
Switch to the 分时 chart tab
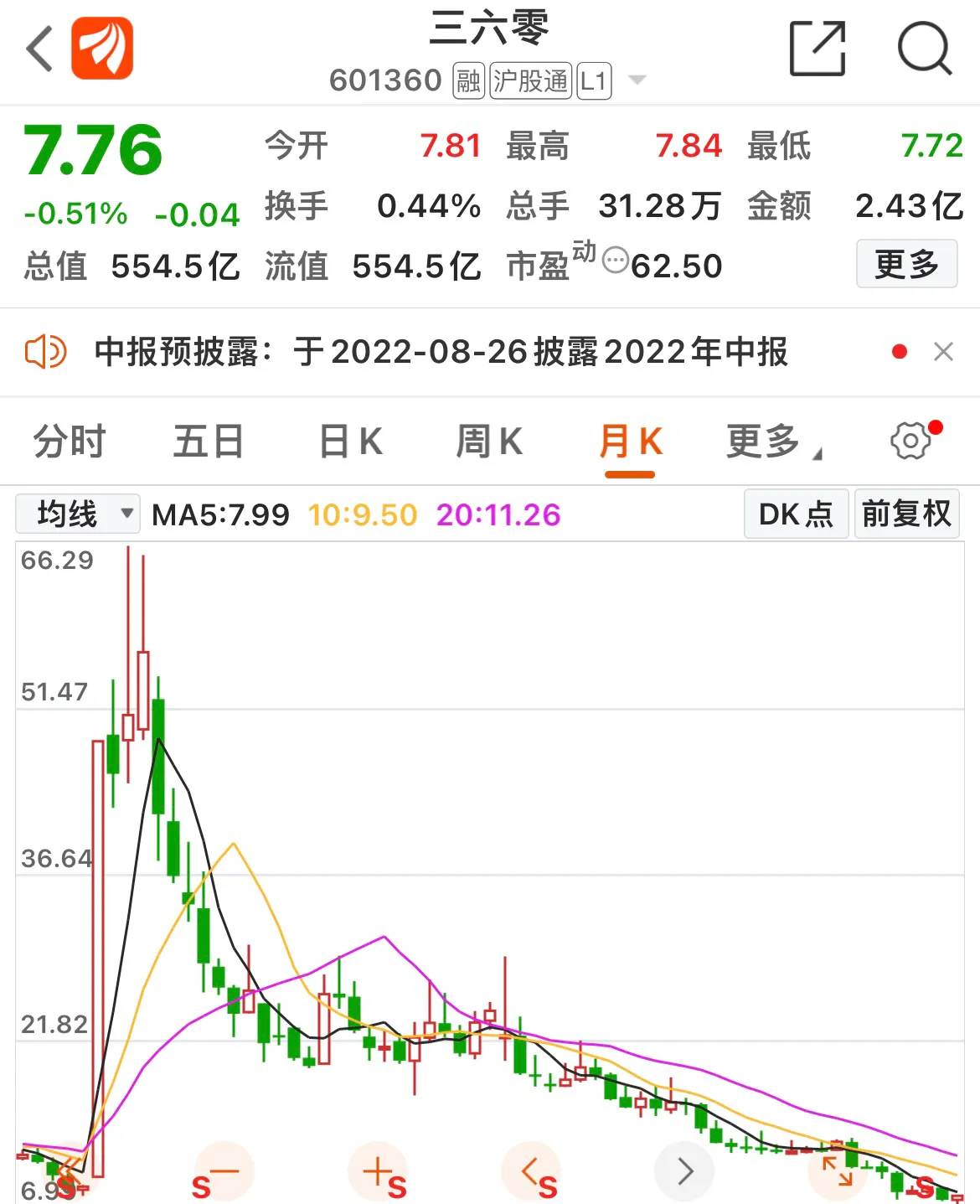pyautogui.click(x=70, y=442)
